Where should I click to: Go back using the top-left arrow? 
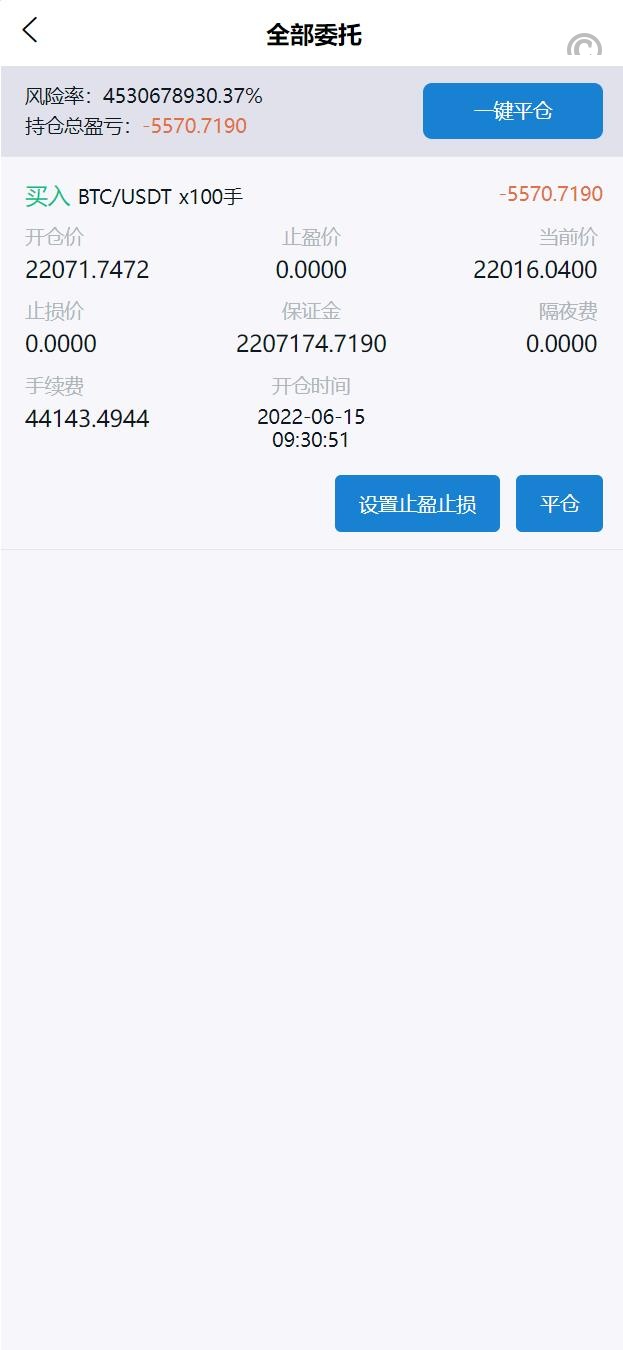30,31
